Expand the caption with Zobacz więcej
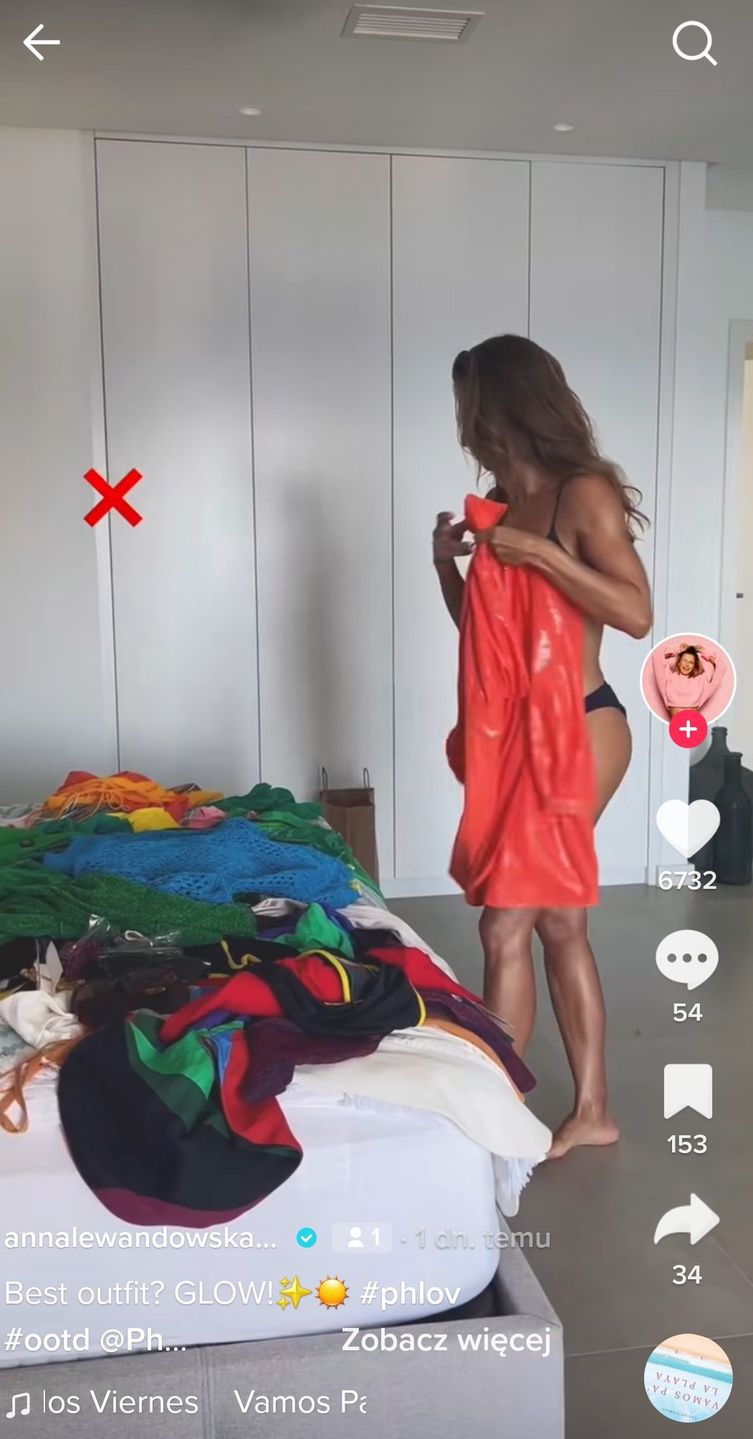Viewport: 753px width, 1439px height. (446, 1340)
